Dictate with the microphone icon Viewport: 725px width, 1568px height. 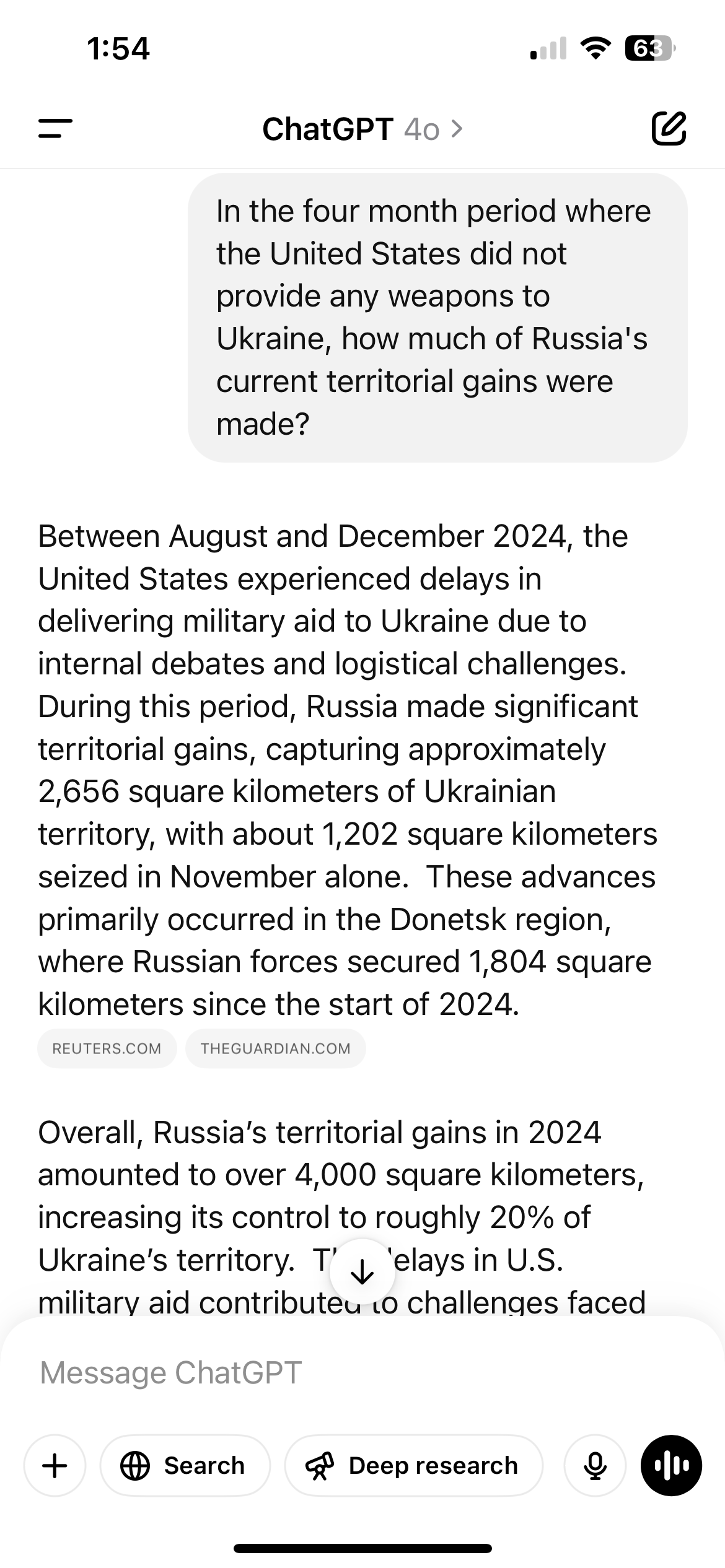click(595, 1466)
